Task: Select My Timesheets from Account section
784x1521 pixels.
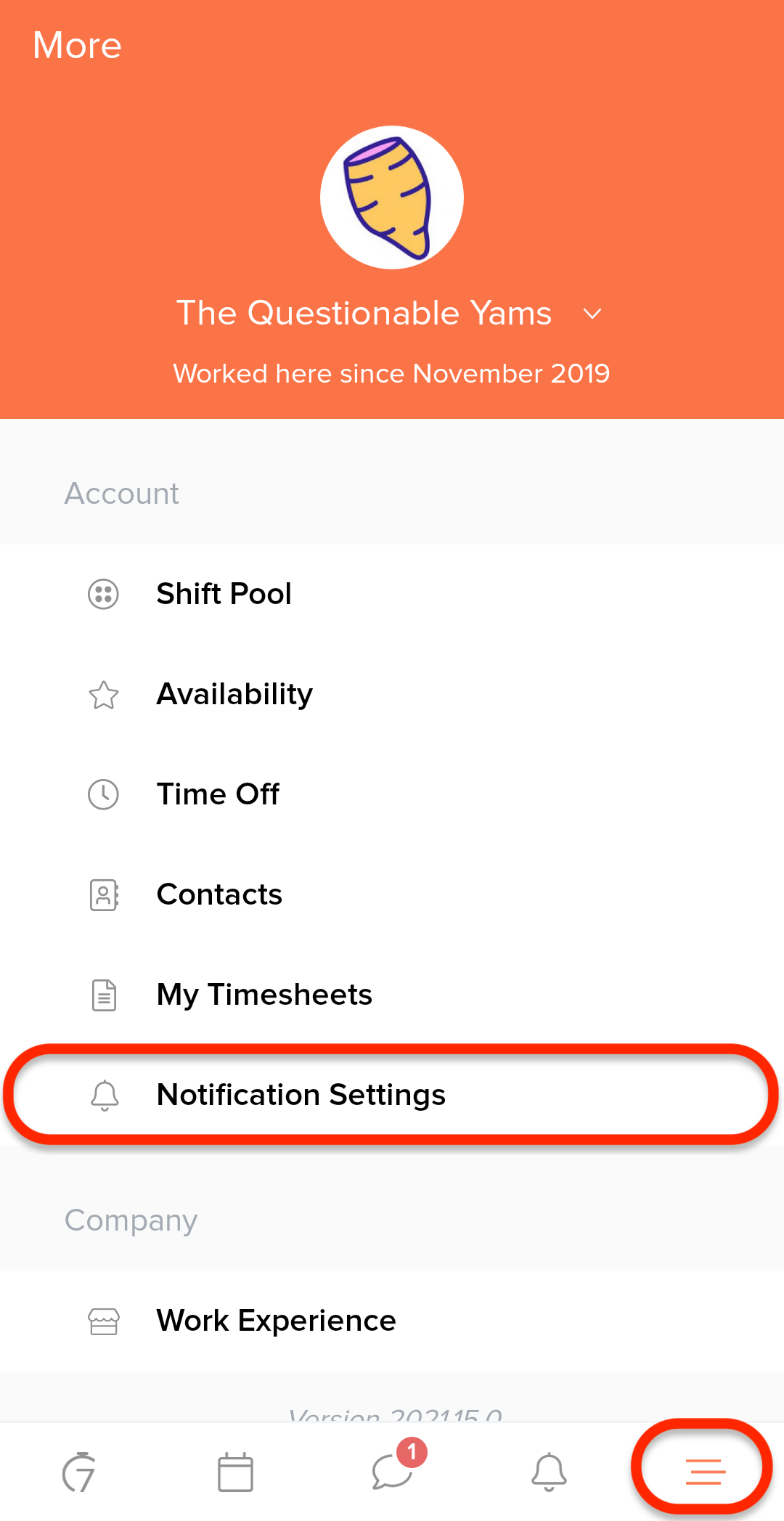Action: click(264, 995)
